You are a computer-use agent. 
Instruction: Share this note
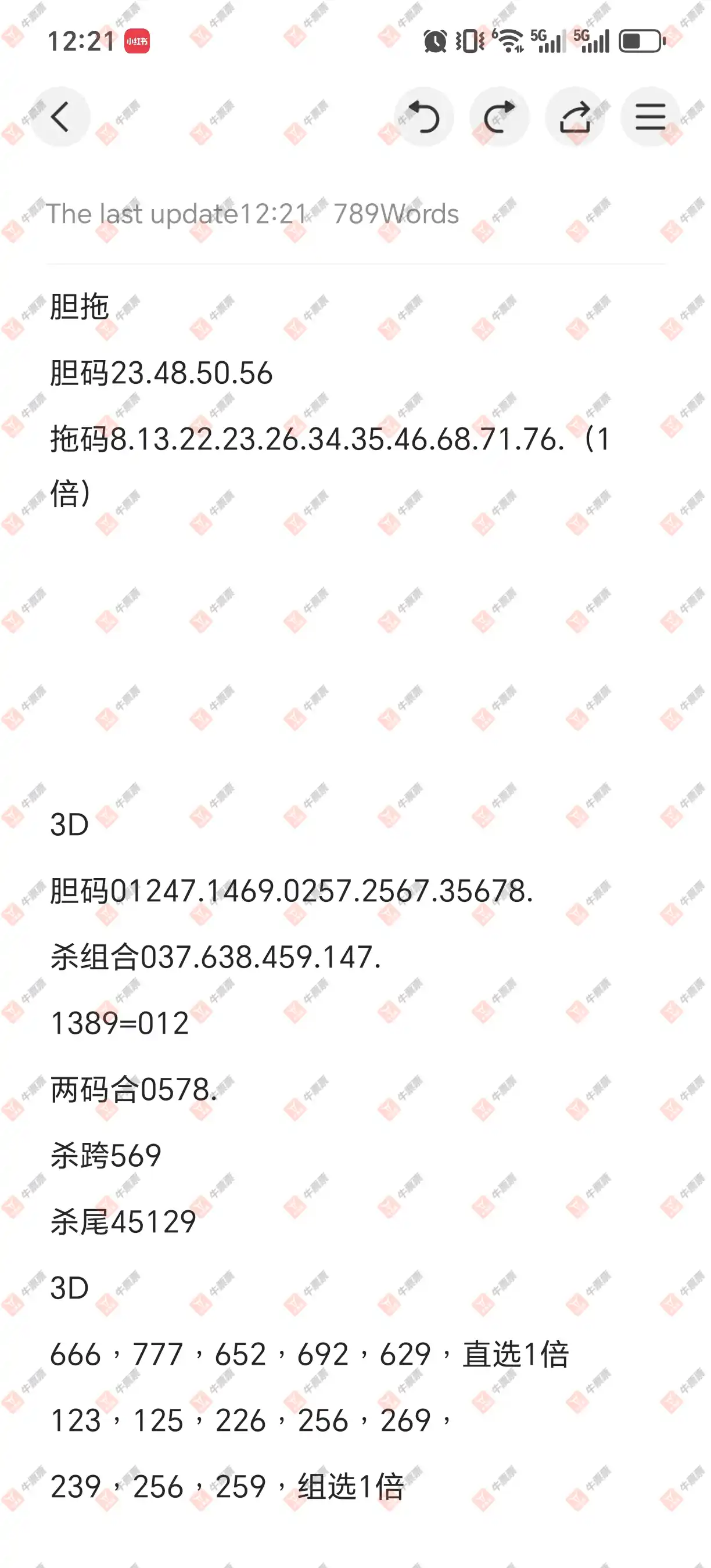574,117
